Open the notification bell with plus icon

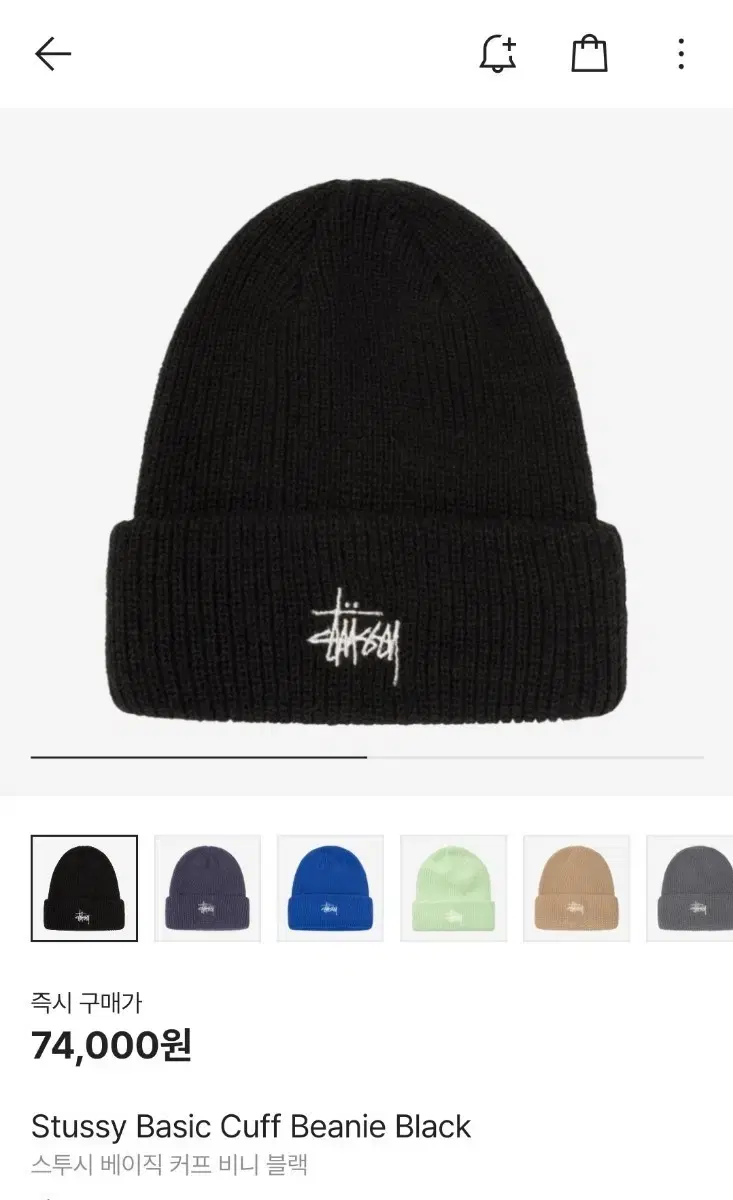coord(497,54)
